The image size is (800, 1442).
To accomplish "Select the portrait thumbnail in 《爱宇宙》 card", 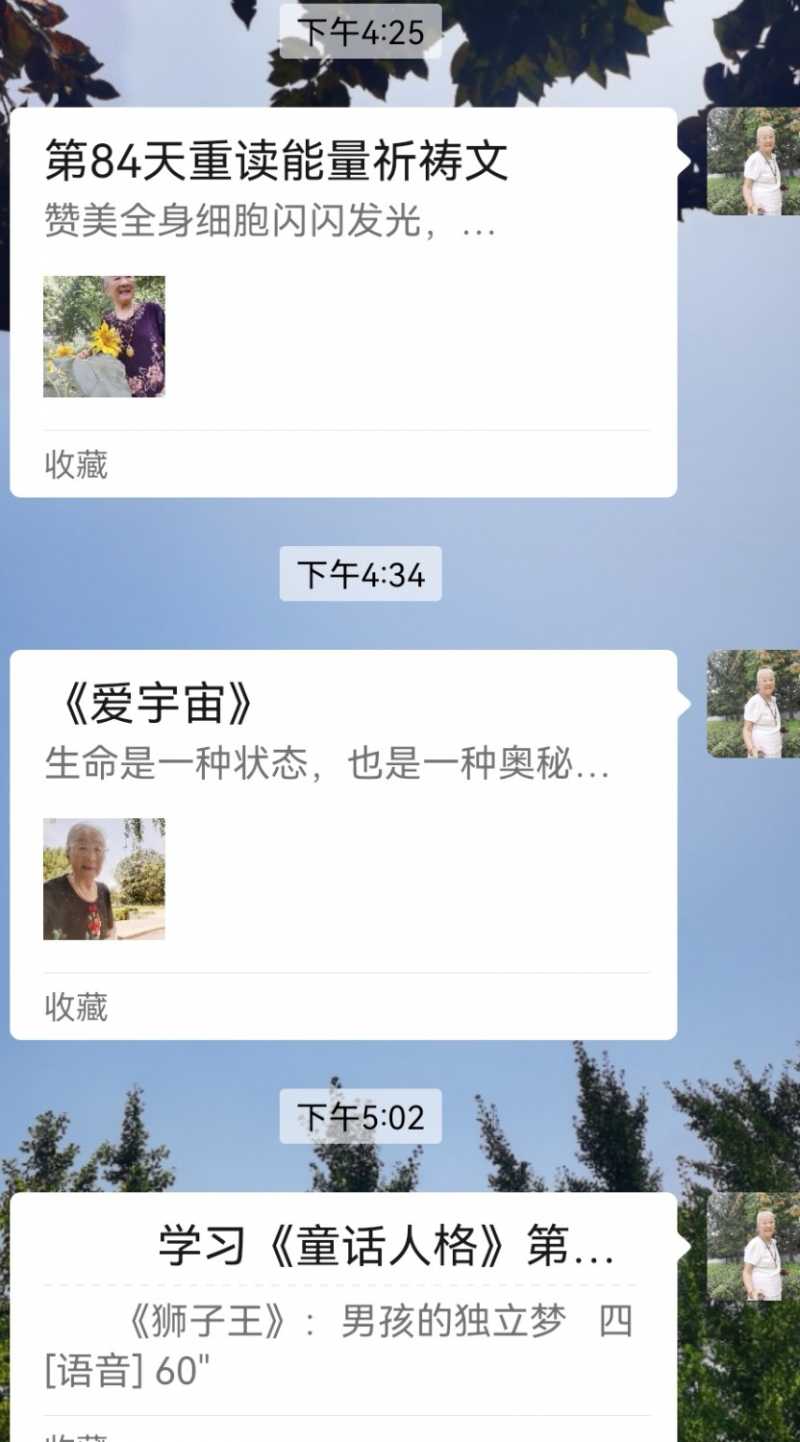I will click(105, 879).
